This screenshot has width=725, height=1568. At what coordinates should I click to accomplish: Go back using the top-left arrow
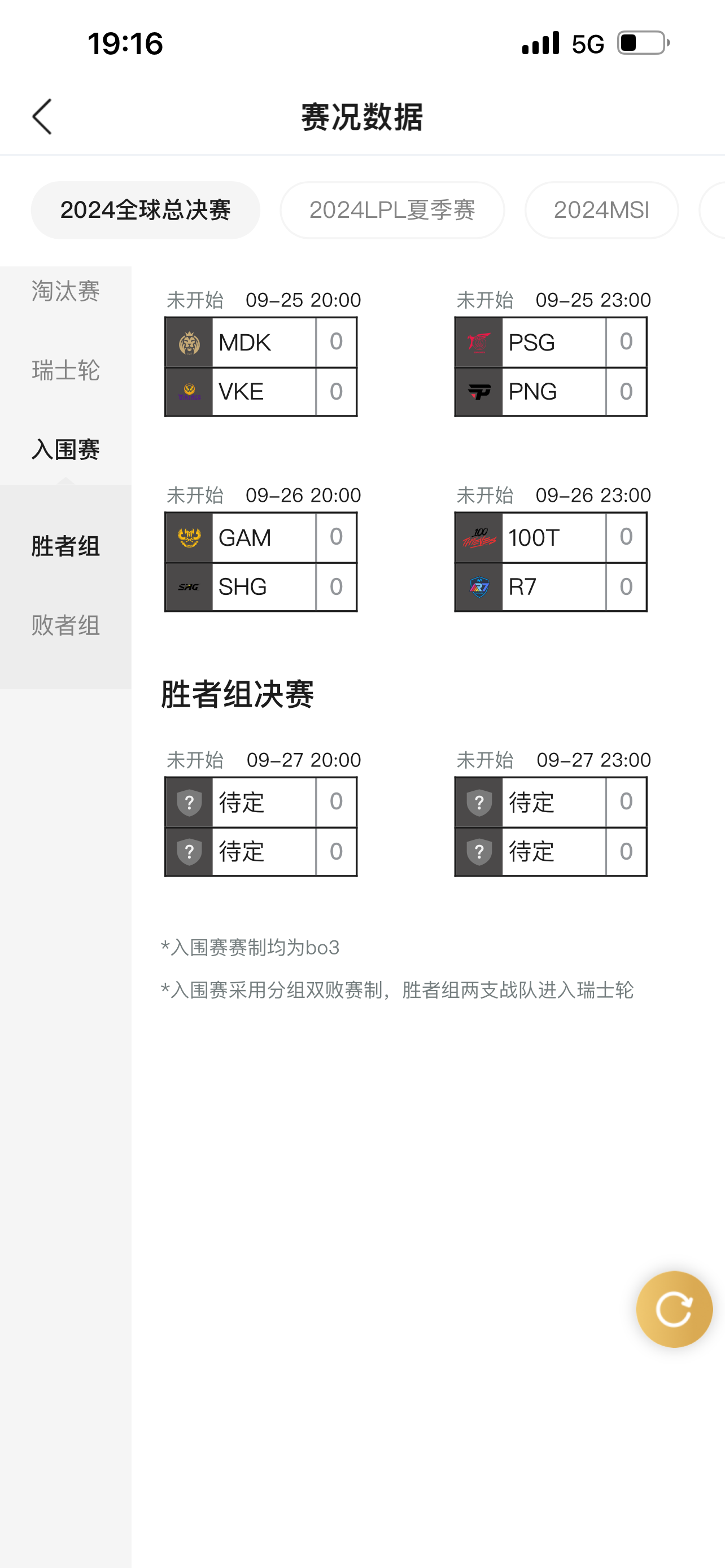click(x=42, y=116)
